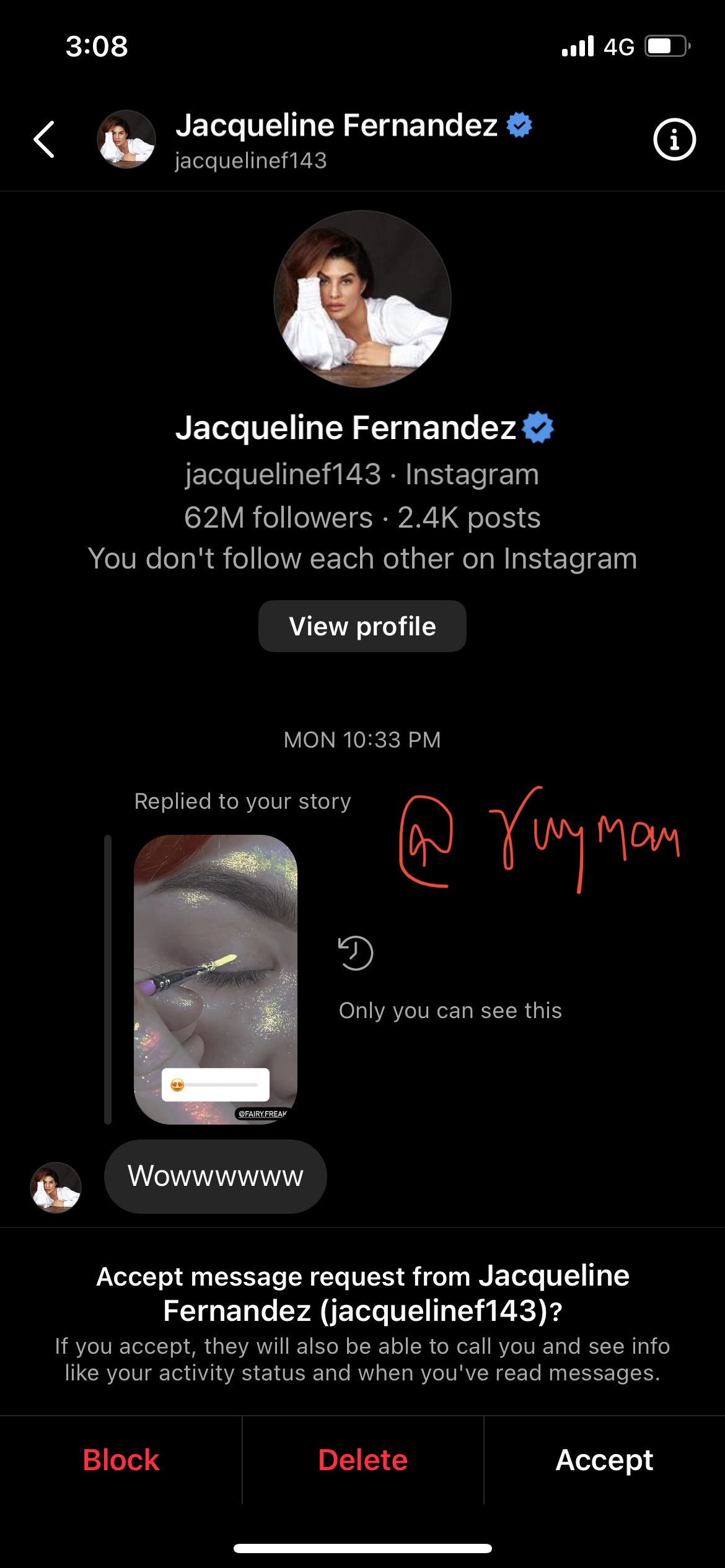This screenshot has width=725, height=1568.
Task: Tap the small avatar beside the Wowwwwwww message
Action: click(56, 1187)
